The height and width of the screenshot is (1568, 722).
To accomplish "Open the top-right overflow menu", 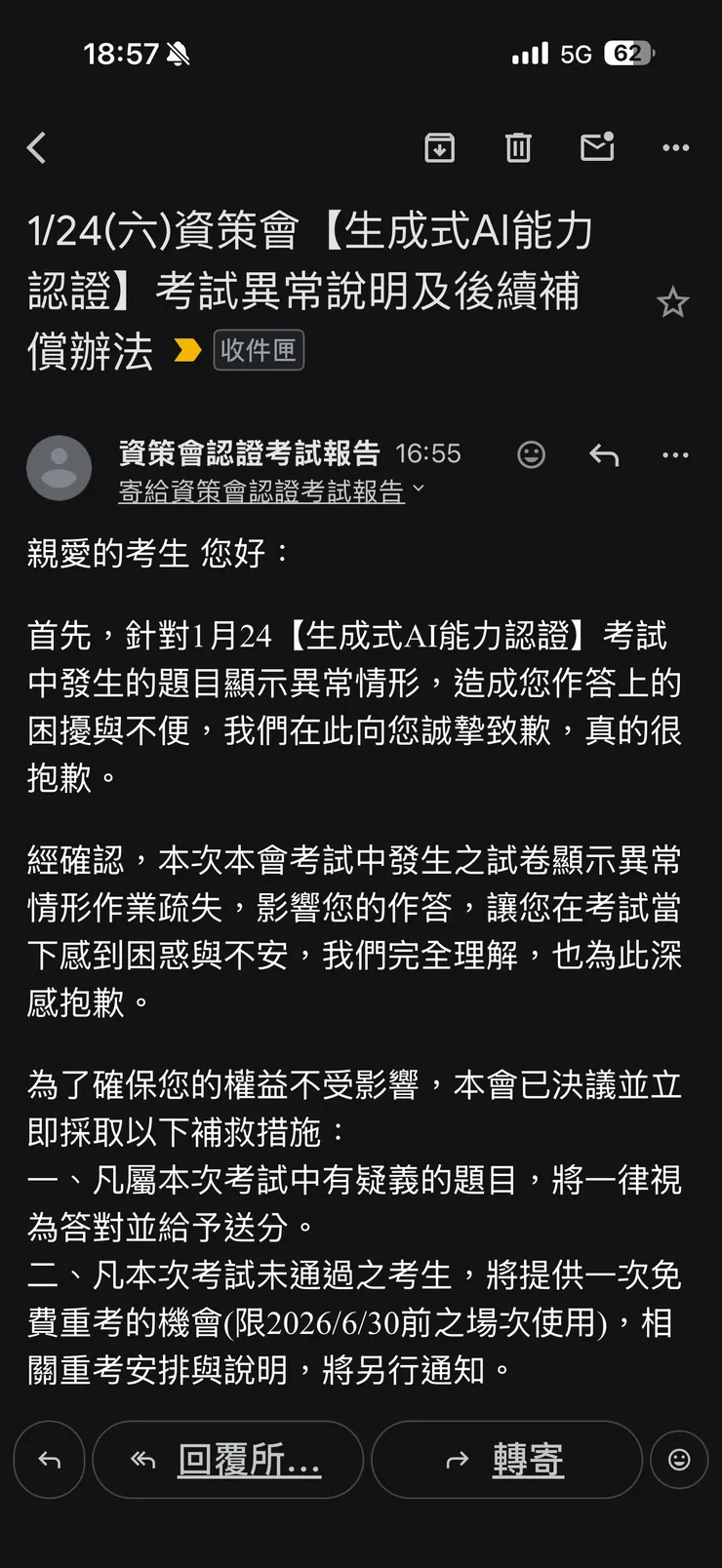I will (675, 147).
